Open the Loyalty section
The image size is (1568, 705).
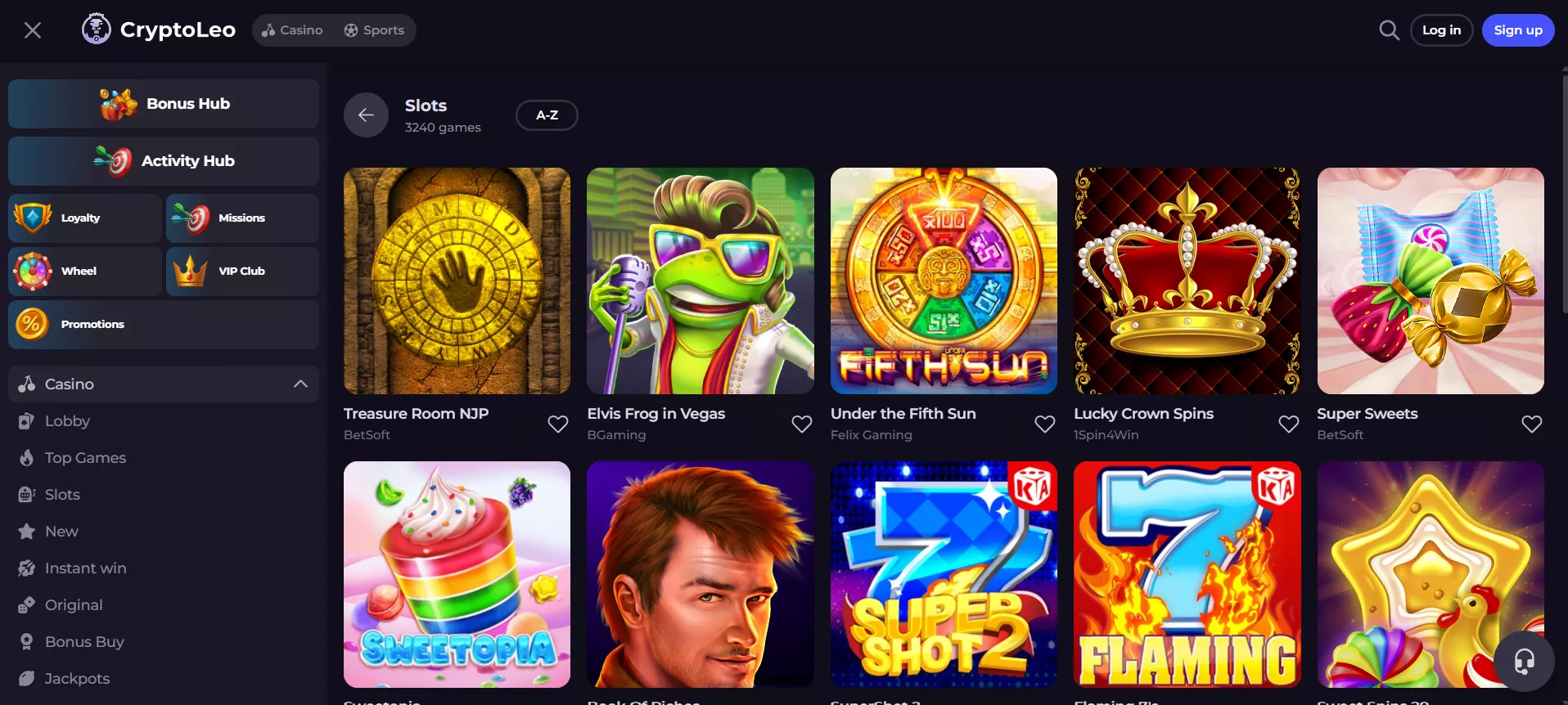pyautogui.click(x=84, y=218)
